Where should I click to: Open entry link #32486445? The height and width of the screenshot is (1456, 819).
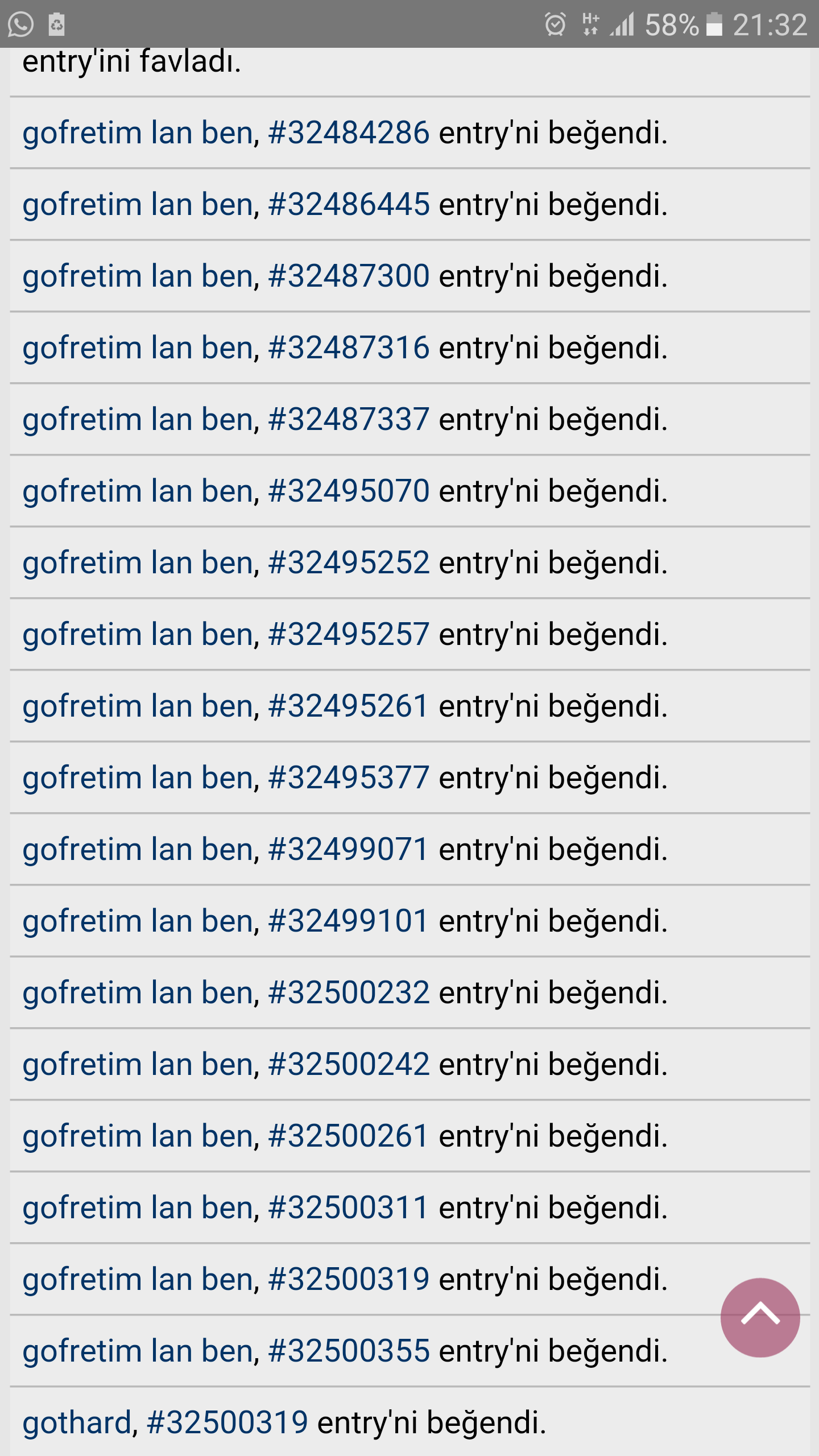tap(349, 205)
